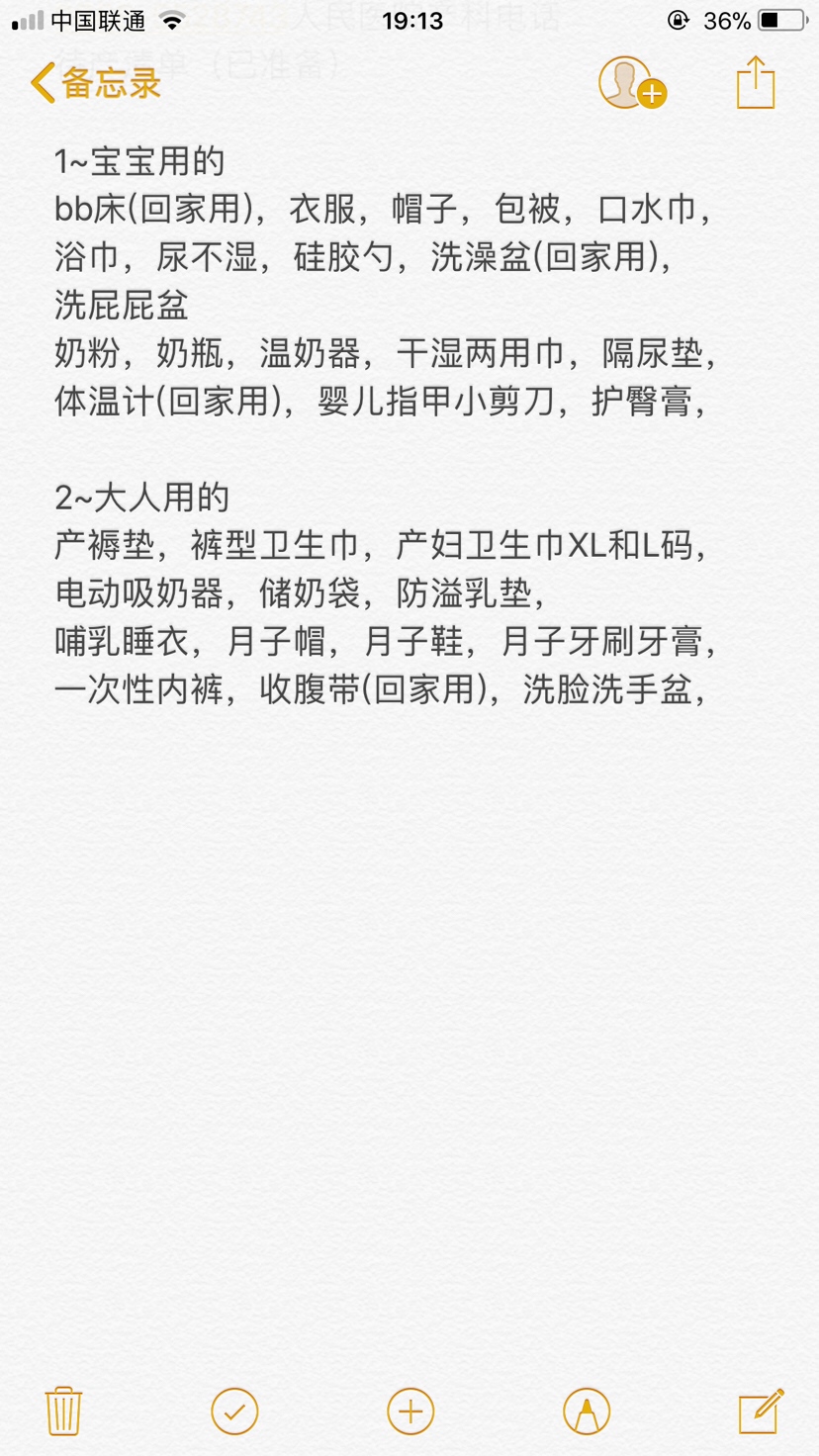
Task: Start drawing with the markup pen
Action: click(587, 1410)
